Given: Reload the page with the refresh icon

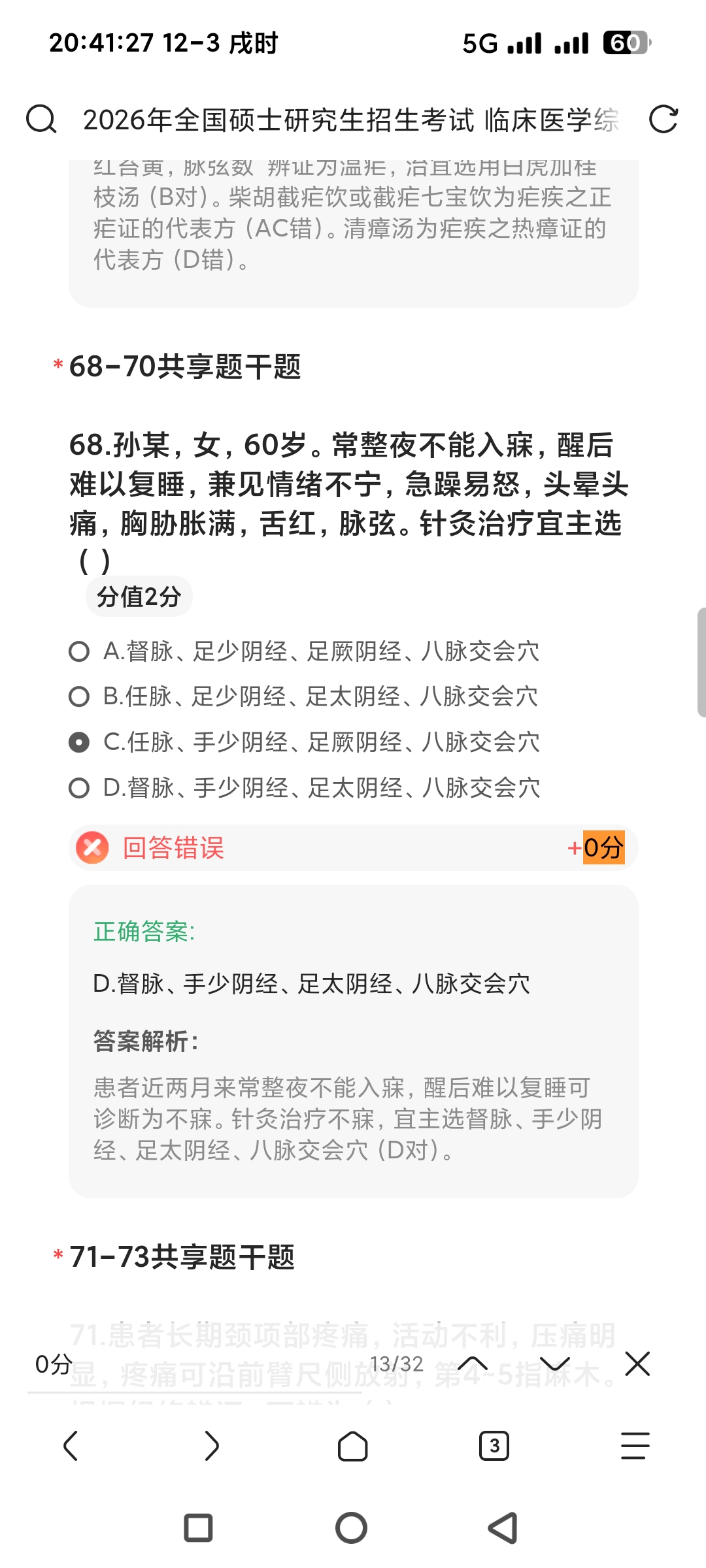Looking at the screenshot, I should point(663,120).
